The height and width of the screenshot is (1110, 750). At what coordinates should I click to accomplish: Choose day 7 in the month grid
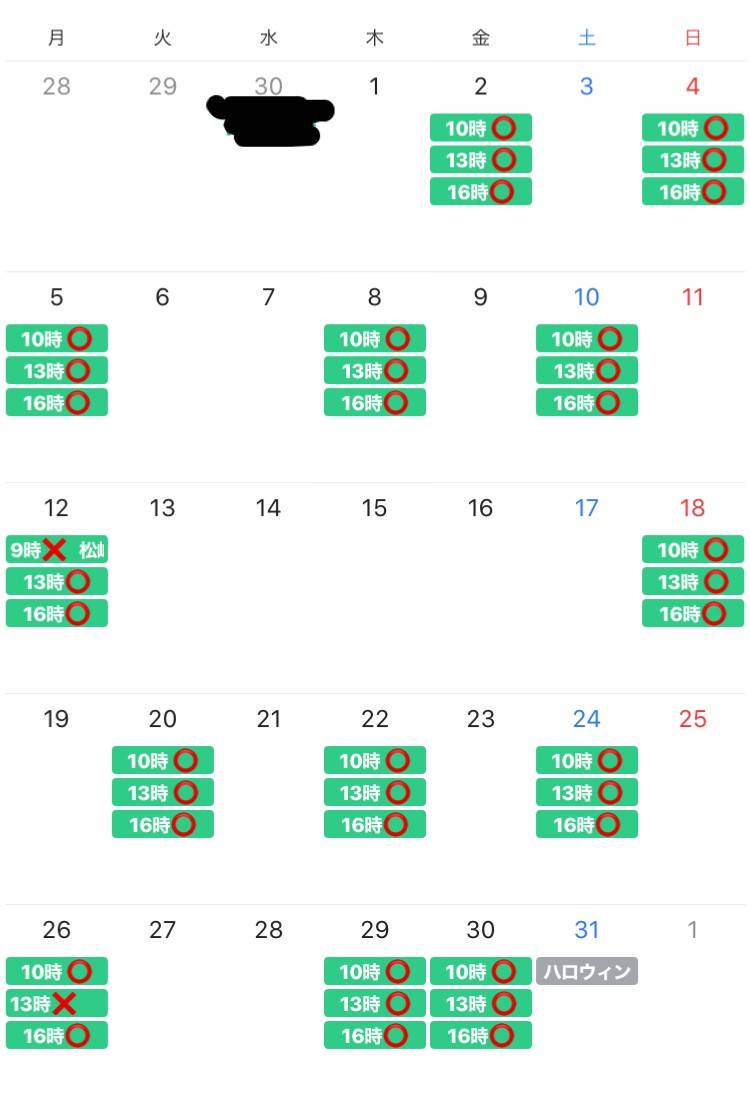[x=268, y=297]
